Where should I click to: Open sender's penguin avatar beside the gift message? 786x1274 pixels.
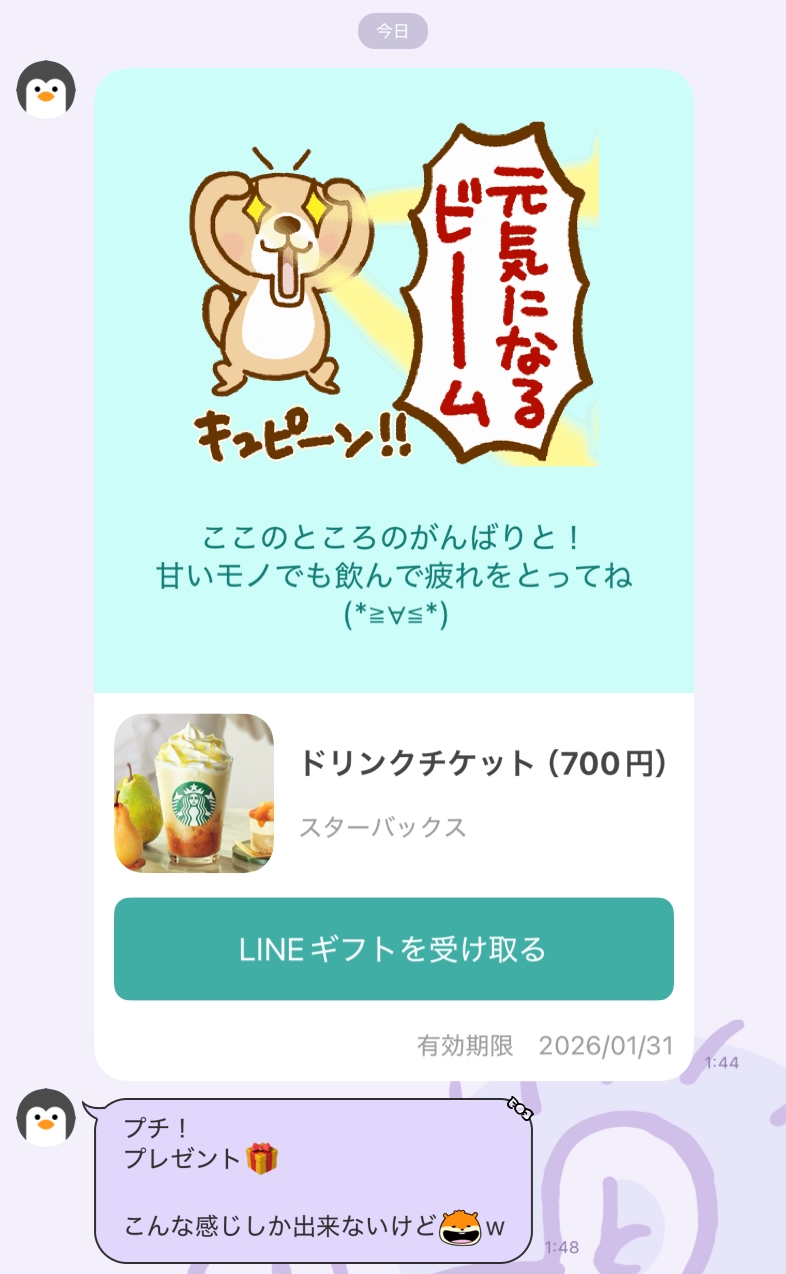[46, 90]
